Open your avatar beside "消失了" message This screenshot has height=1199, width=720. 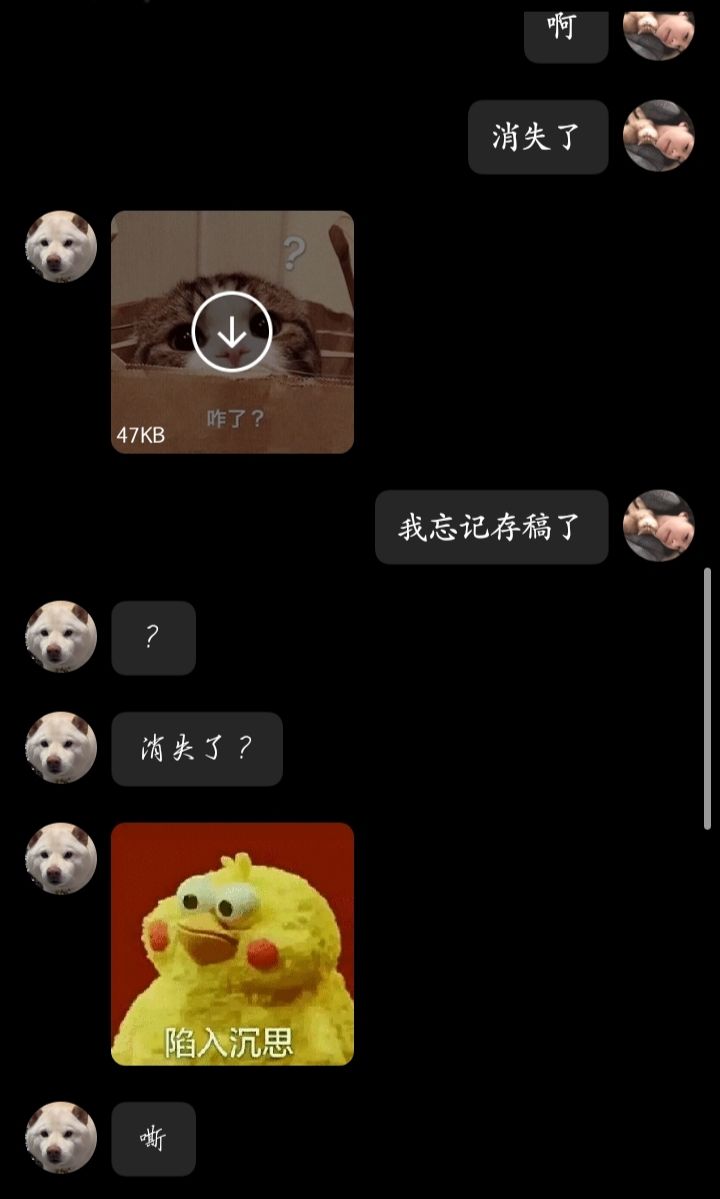tap(659, 136)
